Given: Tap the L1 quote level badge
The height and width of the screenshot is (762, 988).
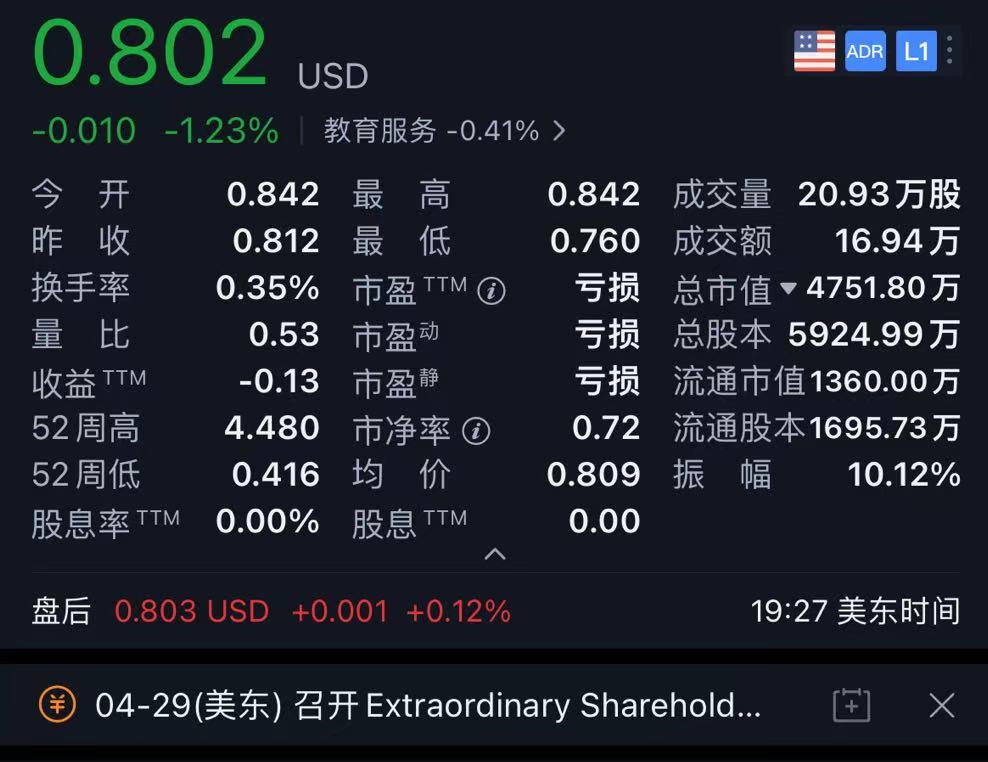Looking at the screenshot, I should (x=915, y=51).
